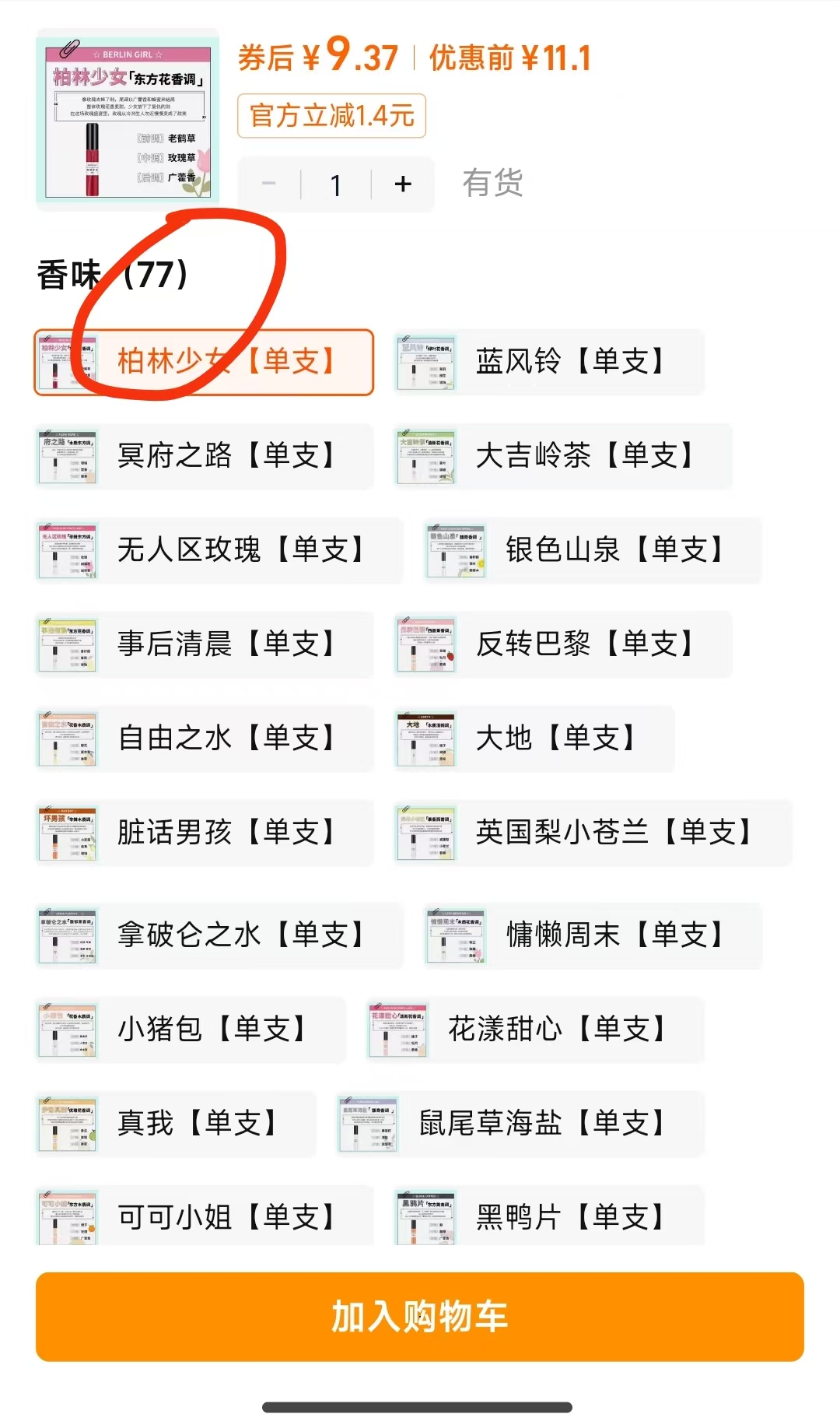840x1428 pixels.
Task: Decrease quantity with the minus button
Action: (269, 184)
